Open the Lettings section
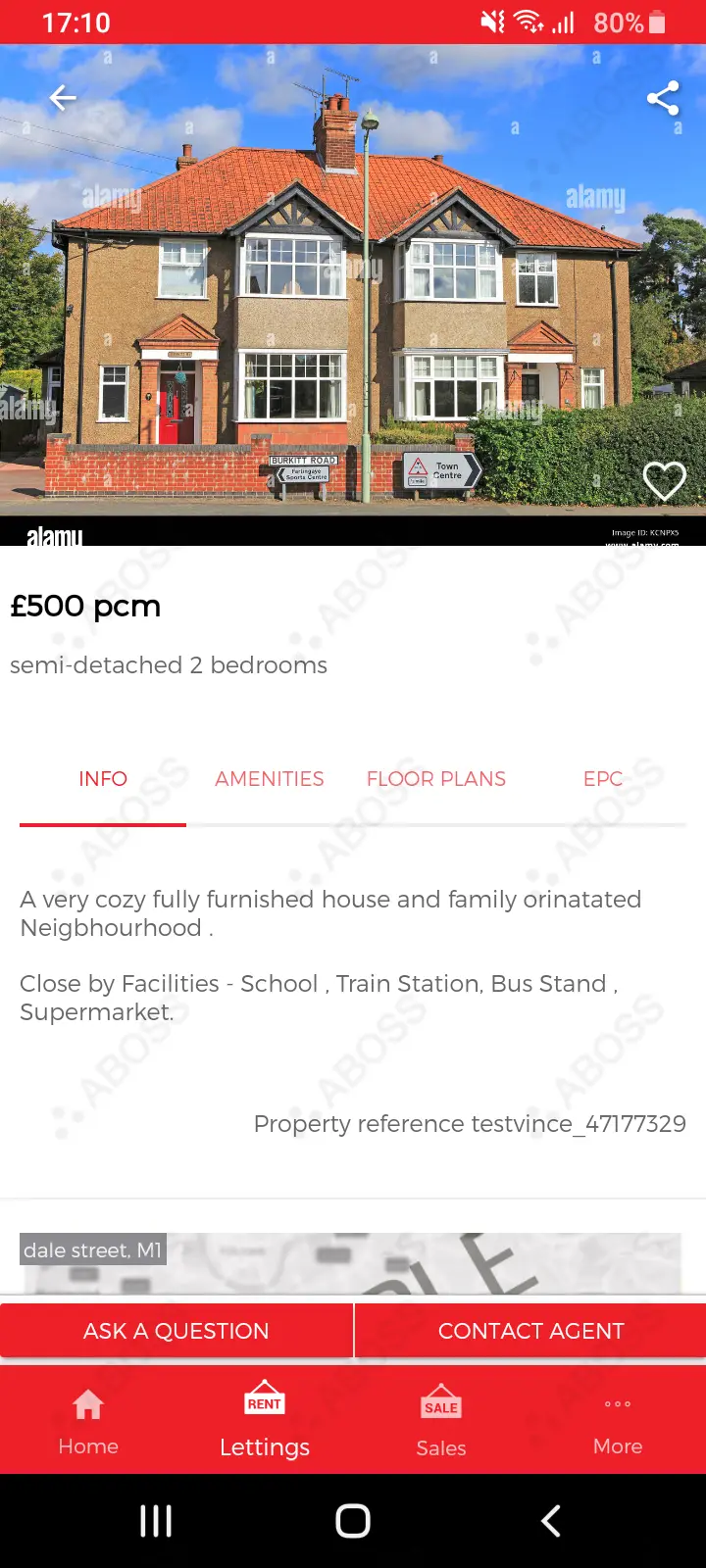This screenshot has height=1568, width=706. [x=265, y=1421]
